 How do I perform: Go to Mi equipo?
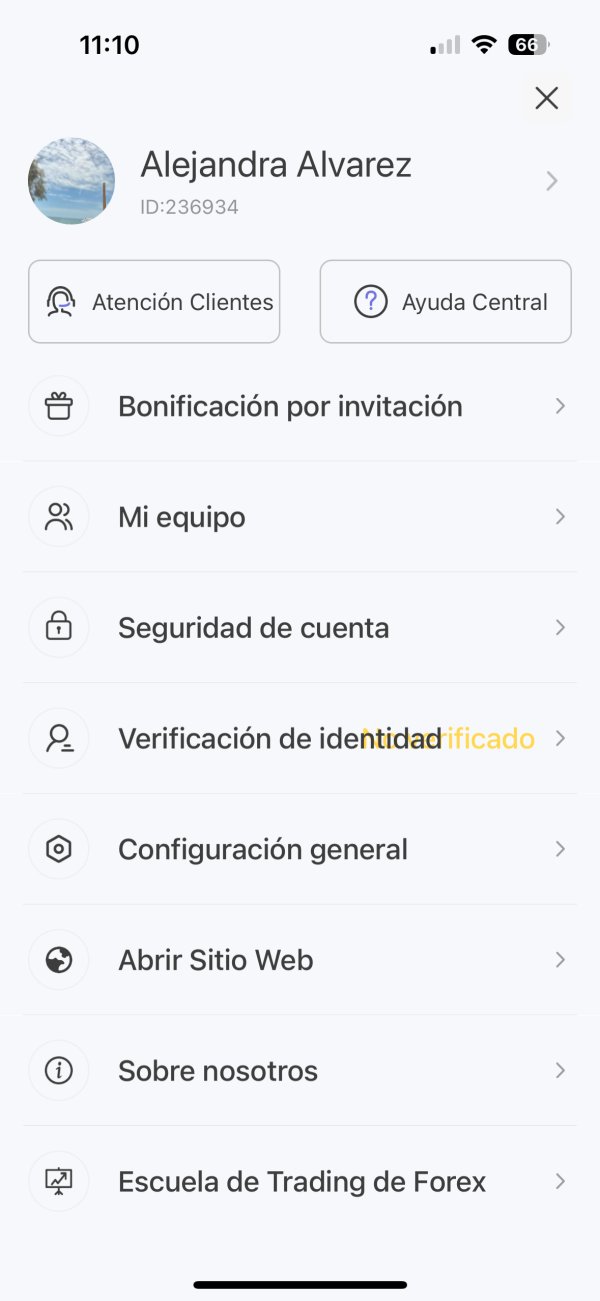(300, 517)
